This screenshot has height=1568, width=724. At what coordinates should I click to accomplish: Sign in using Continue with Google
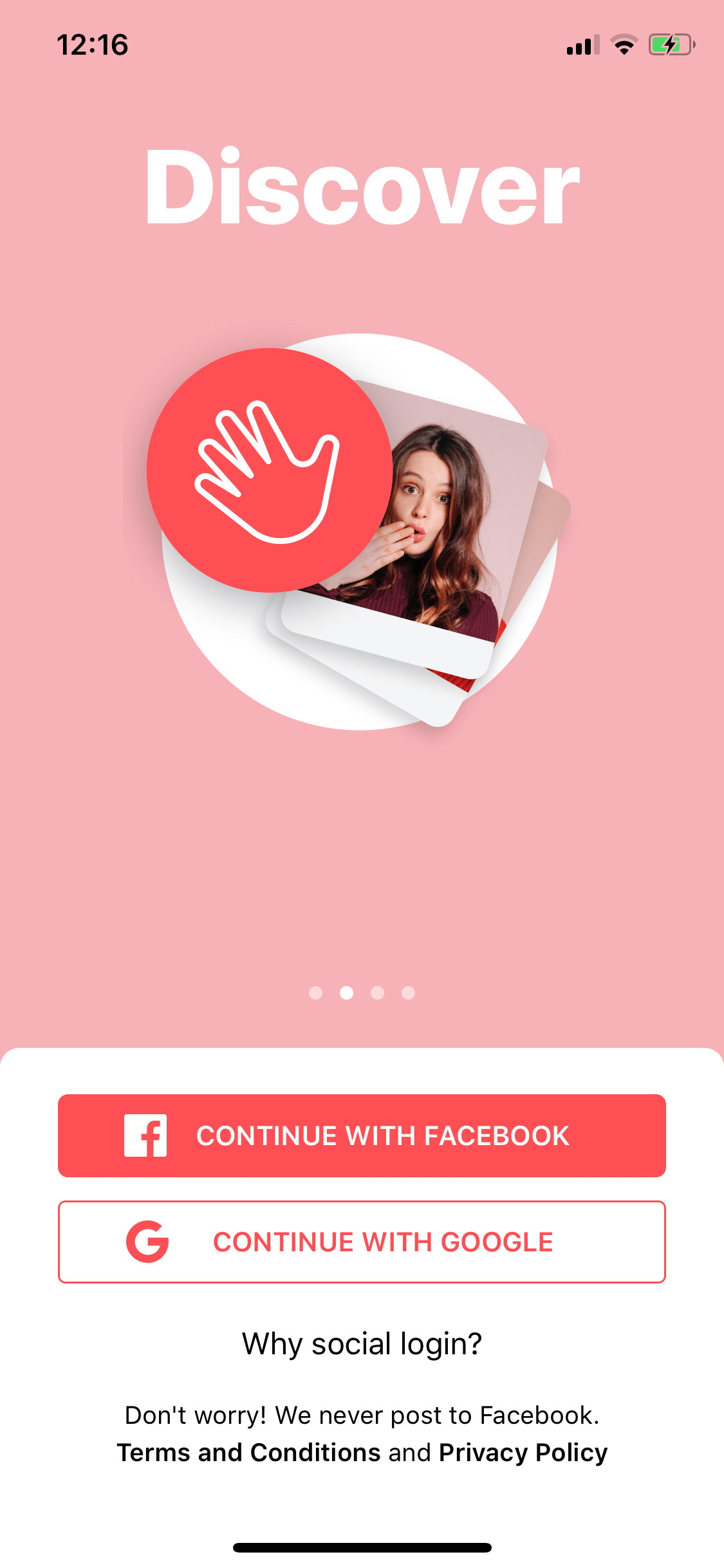click(x=362, y=1242)
